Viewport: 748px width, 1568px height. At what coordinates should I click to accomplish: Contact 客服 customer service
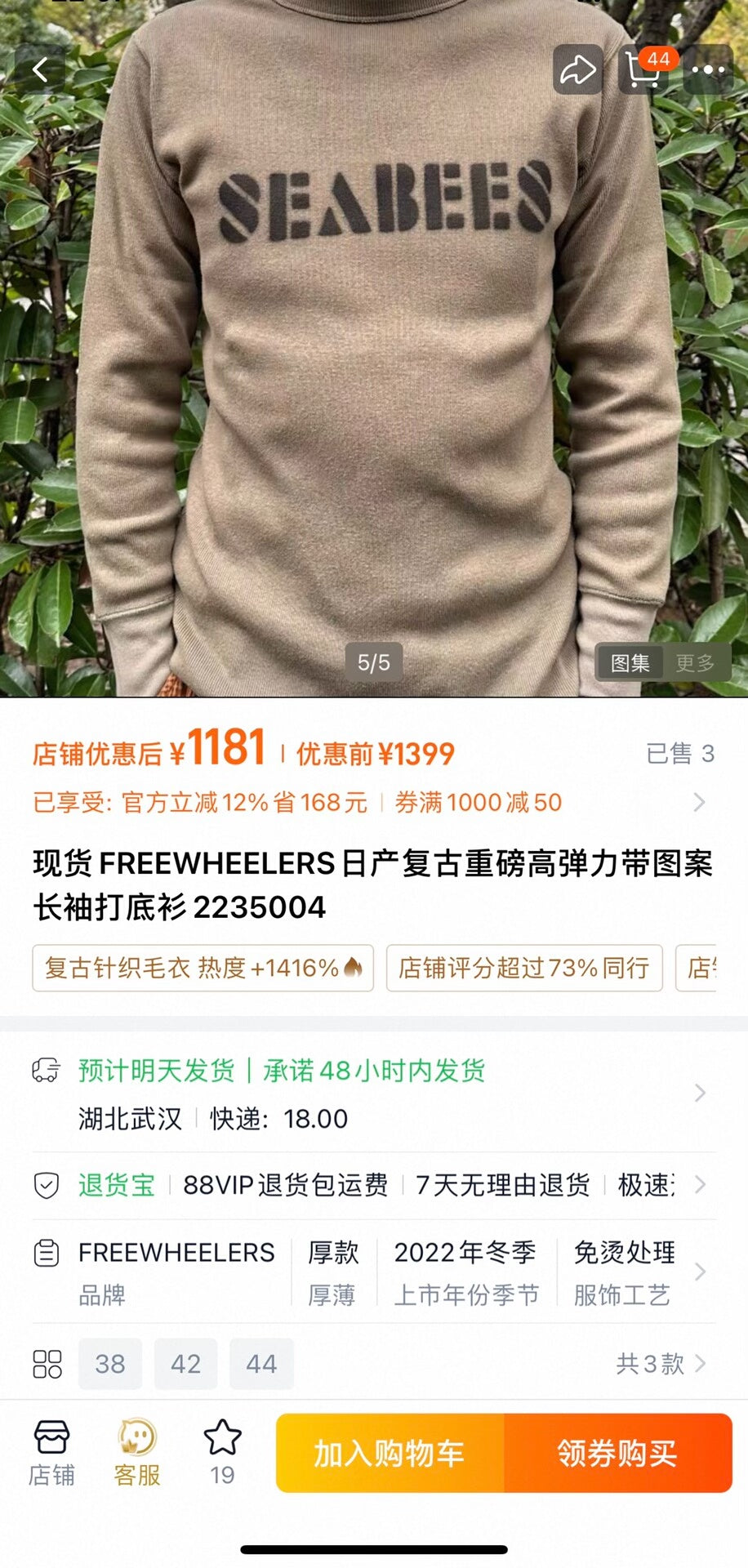click(x=137, y=1453)
